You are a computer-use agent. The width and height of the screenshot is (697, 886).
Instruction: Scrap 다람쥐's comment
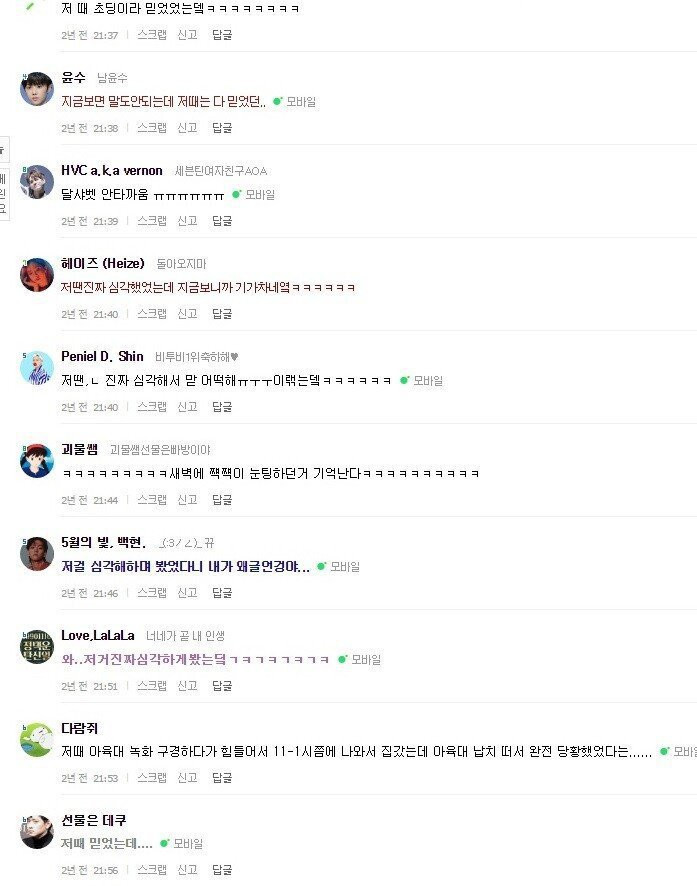[x=152, y=778]
